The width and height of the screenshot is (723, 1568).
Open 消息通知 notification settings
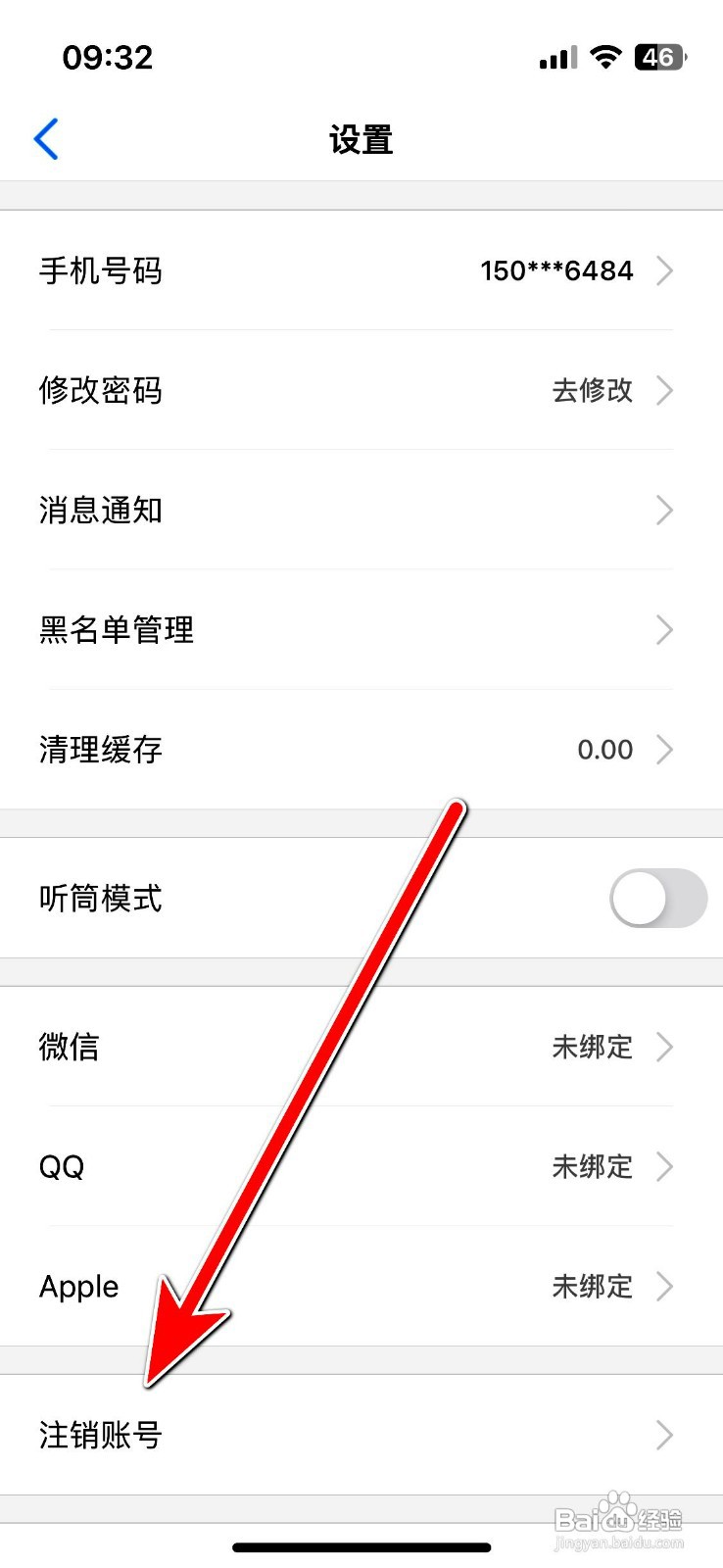click(x=361, y=510)
